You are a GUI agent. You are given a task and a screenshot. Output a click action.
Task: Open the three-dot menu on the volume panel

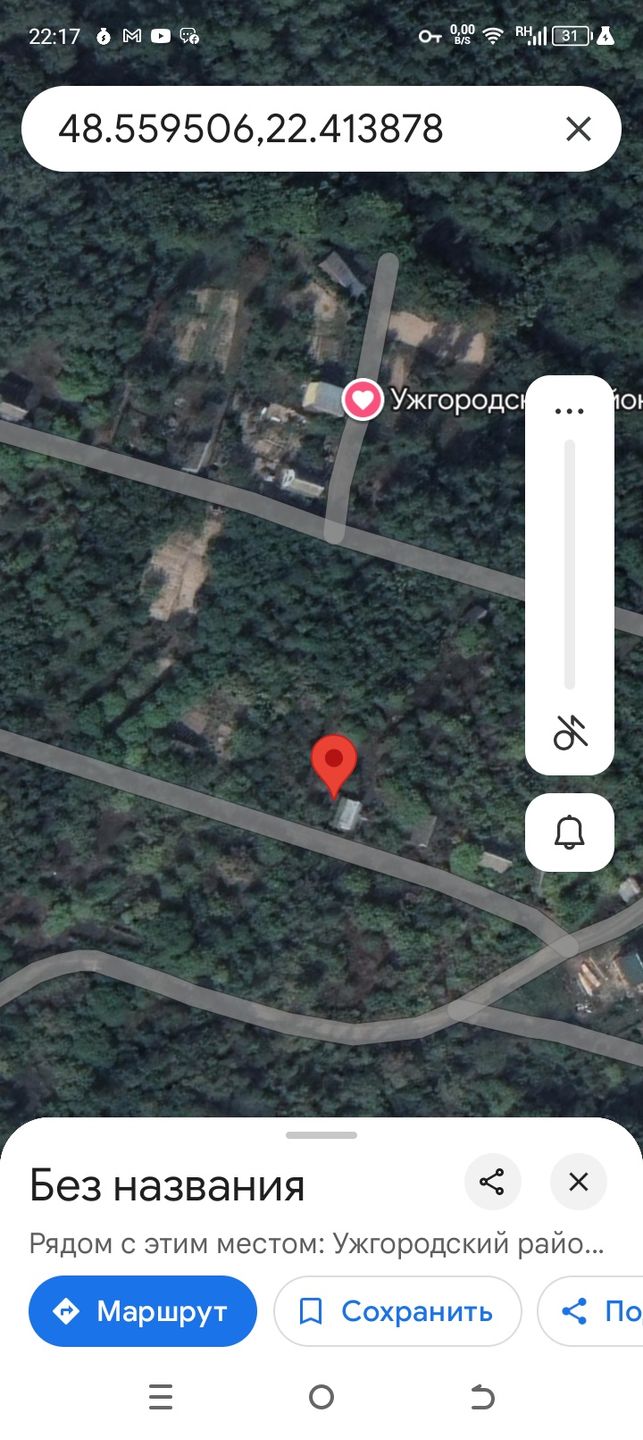[569, 412]
